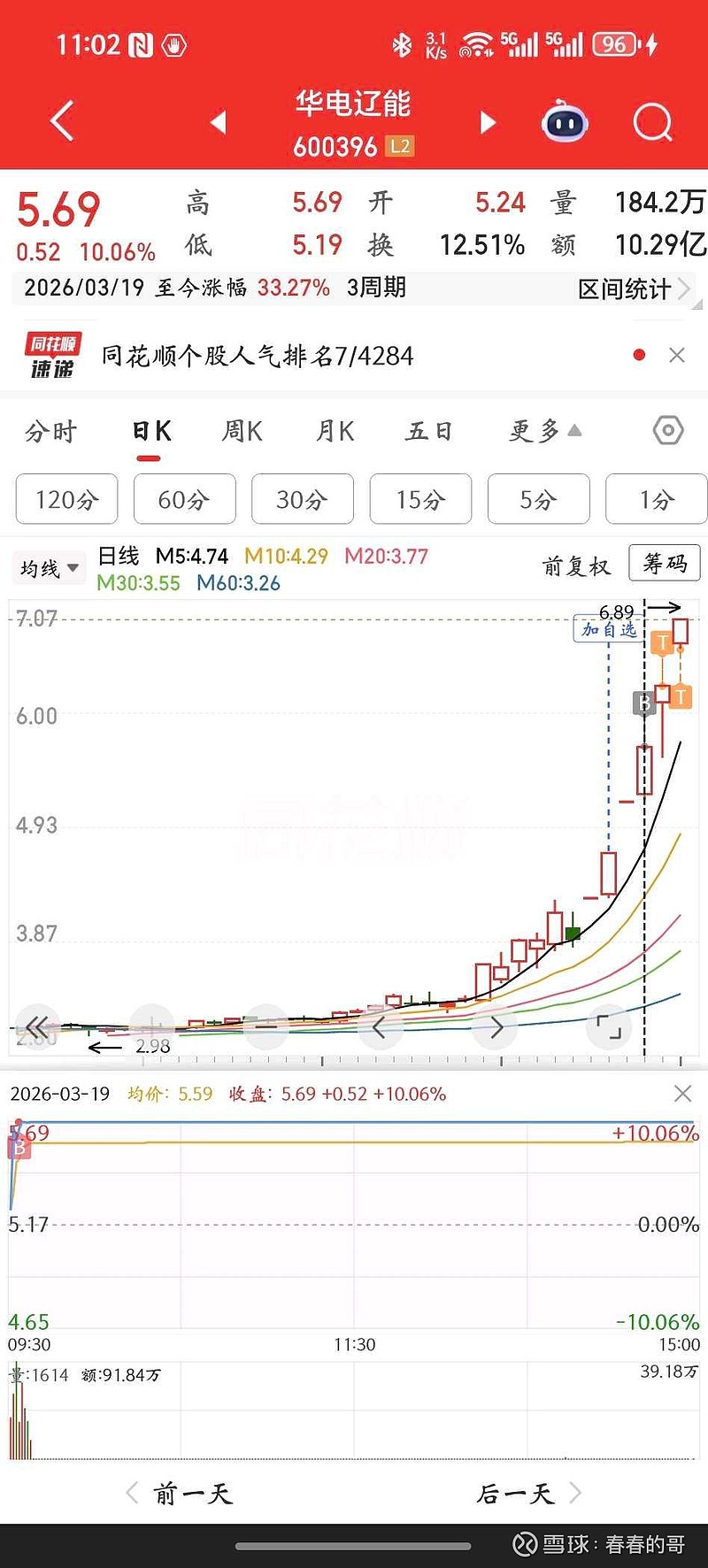Switch to the 周K weekly chart tab
The height and width of the screenshot is (1568, 708).
[x=241, y=432]
